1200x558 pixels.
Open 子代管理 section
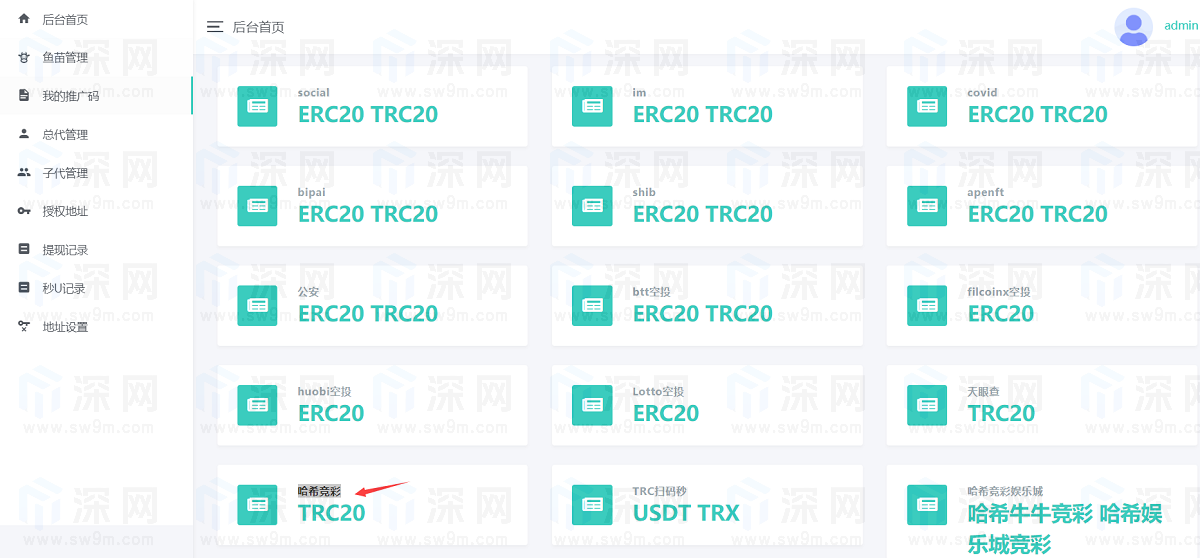point(64,173)
